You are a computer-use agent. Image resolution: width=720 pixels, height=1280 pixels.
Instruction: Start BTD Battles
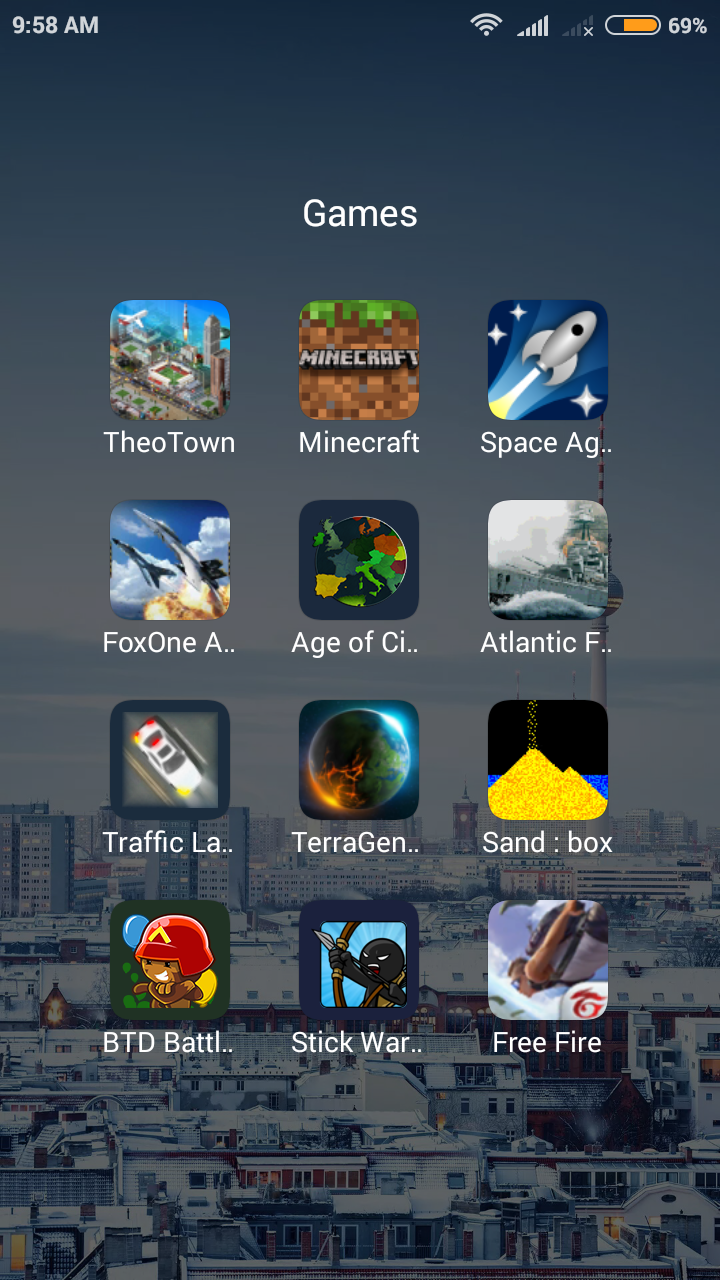170,960
